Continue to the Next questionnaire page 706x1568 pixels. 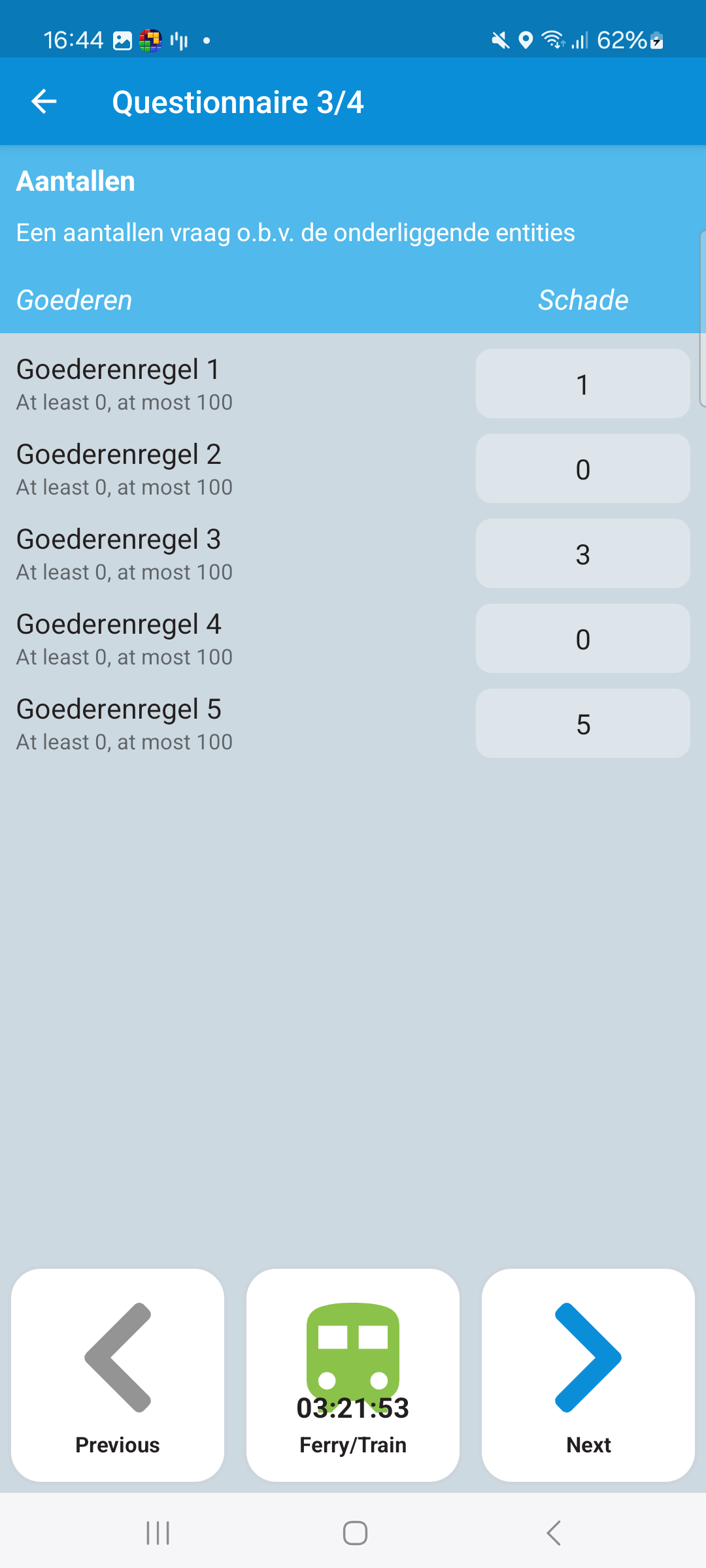pyautogui.click(x=588, y=1375)
